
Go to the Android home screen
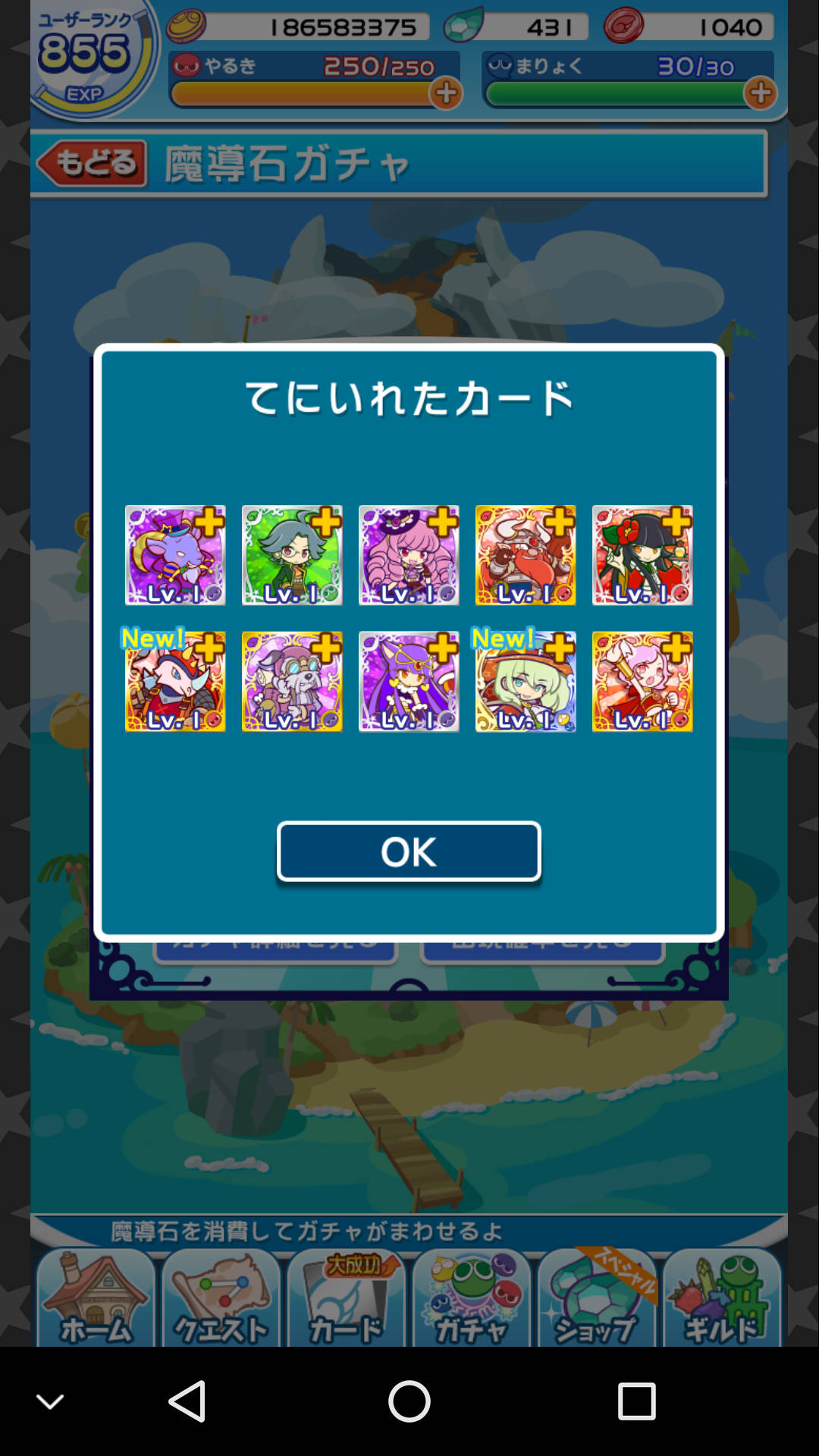[409, 1401]
